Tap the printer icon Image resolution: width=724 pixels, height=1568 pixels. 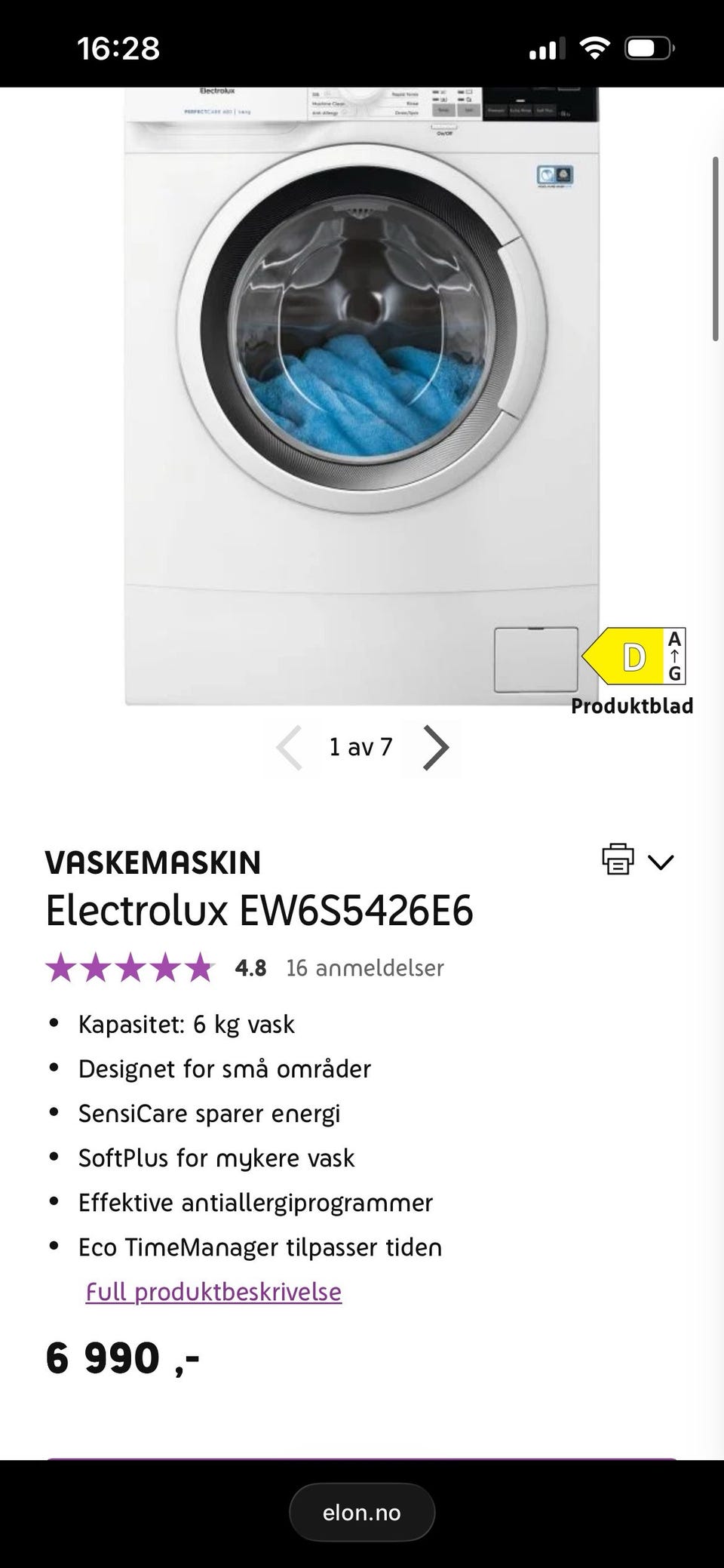tap(618, 859)
